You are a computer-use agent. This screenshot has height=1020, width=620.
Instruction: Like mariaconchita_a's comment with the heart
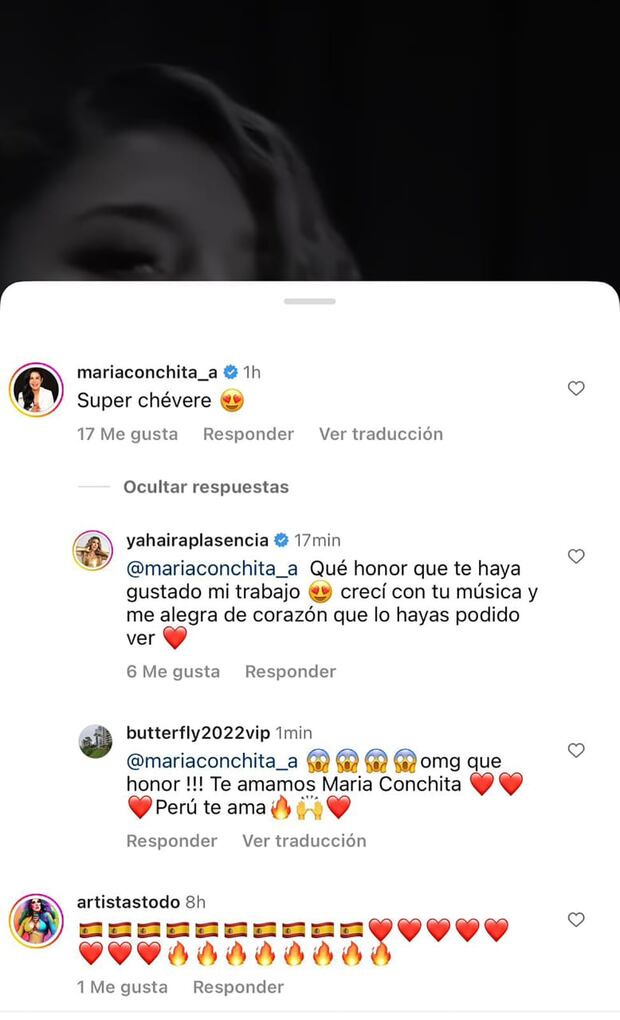576,388
